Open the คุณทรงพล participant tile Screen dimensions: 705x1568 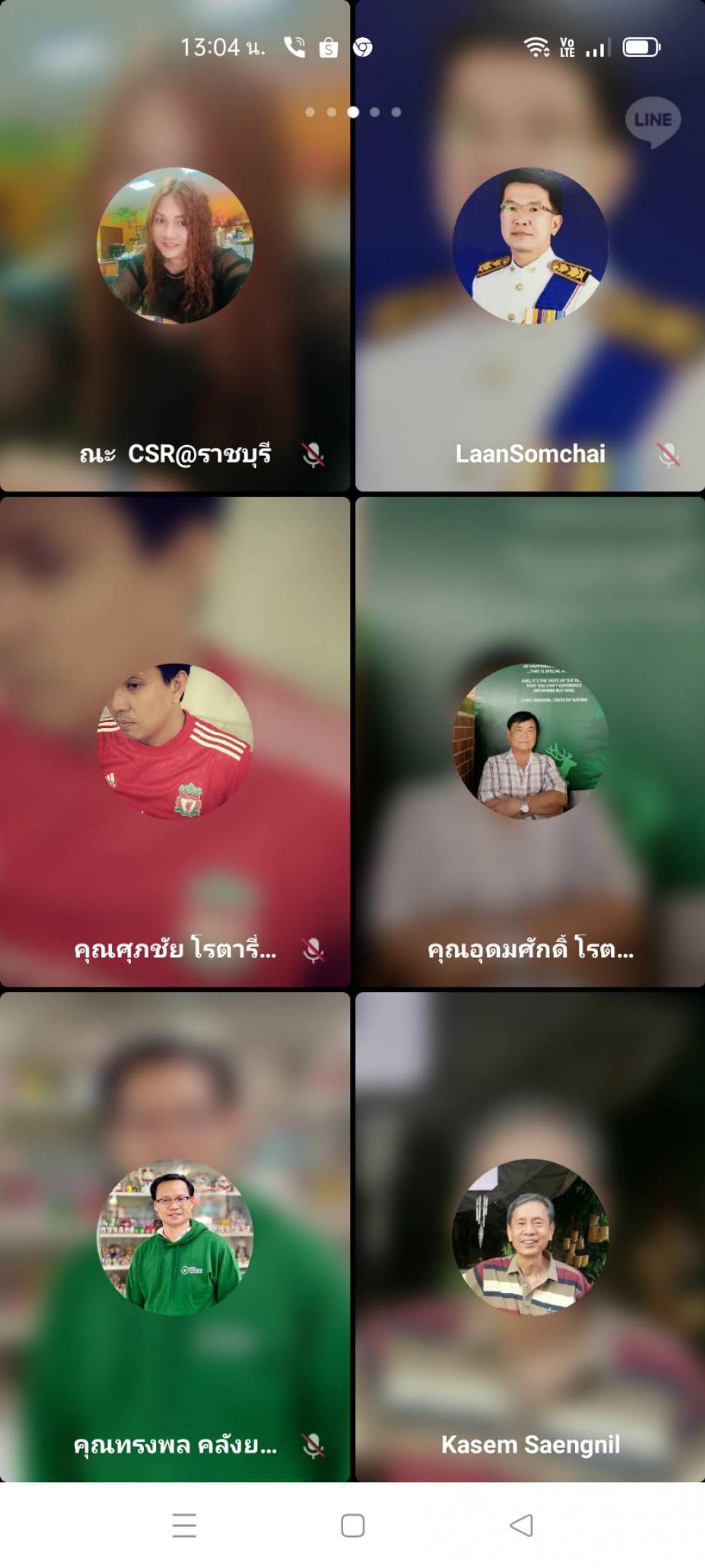(x=175, y=1236)
